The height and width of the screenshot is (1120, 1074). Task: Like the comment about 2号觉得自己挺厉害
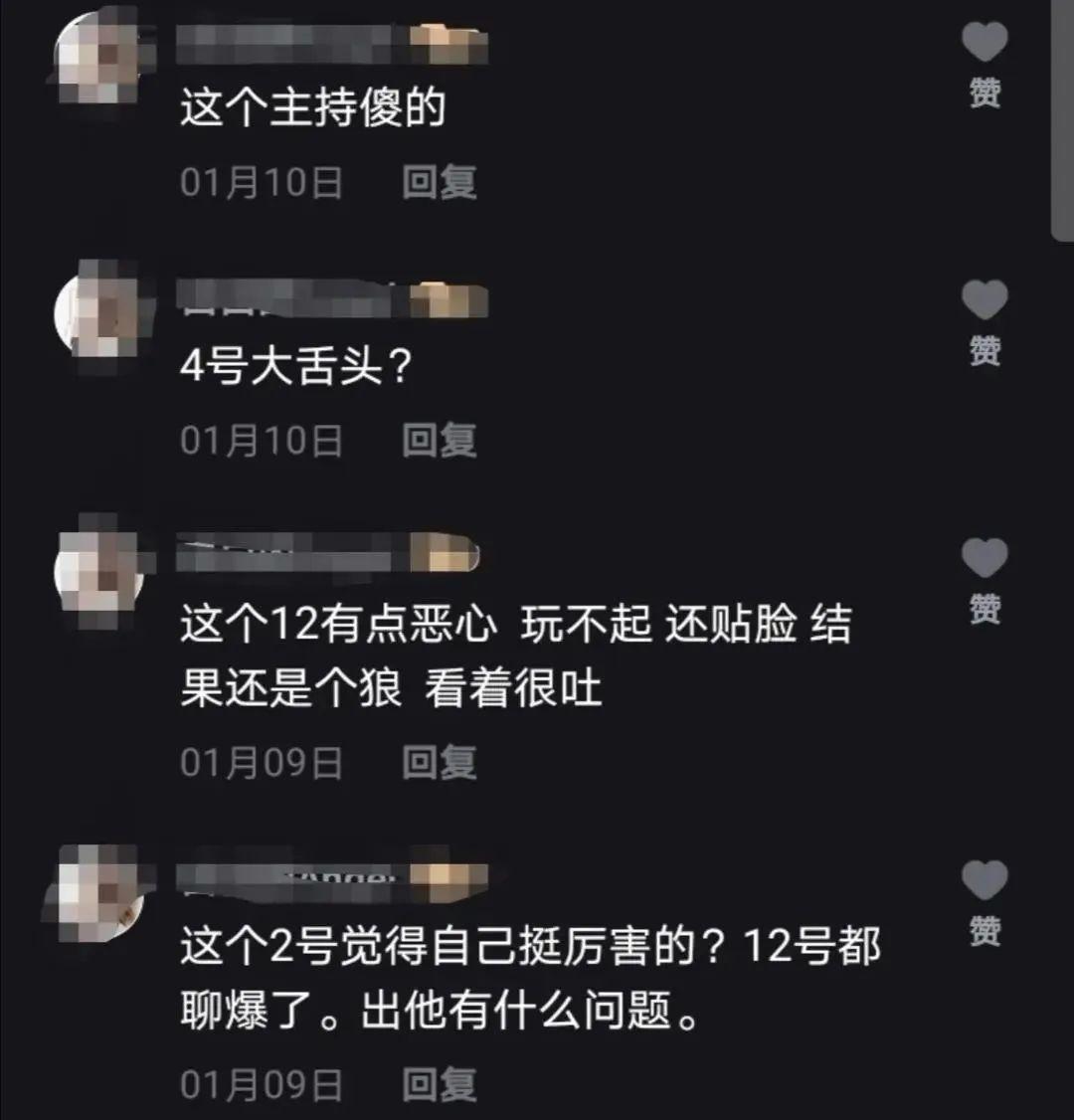pos(984,881)
